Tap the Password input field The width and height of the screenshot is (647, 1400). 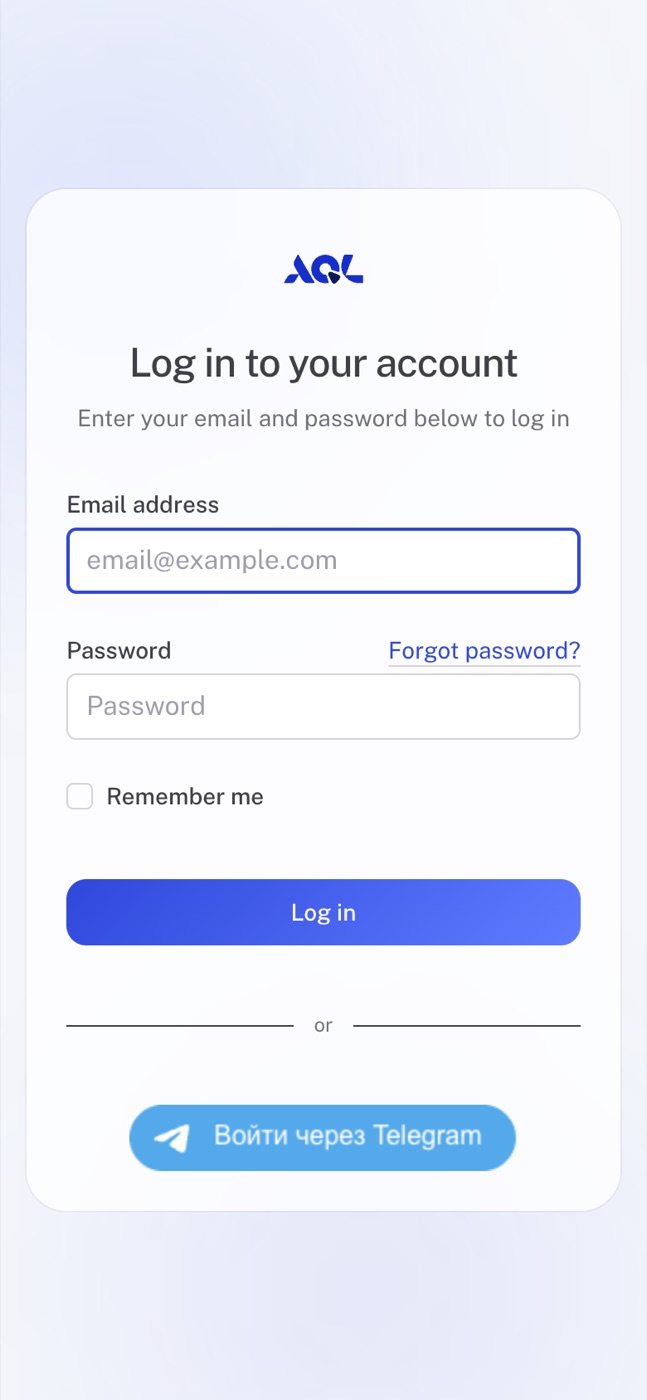point(323,706)
